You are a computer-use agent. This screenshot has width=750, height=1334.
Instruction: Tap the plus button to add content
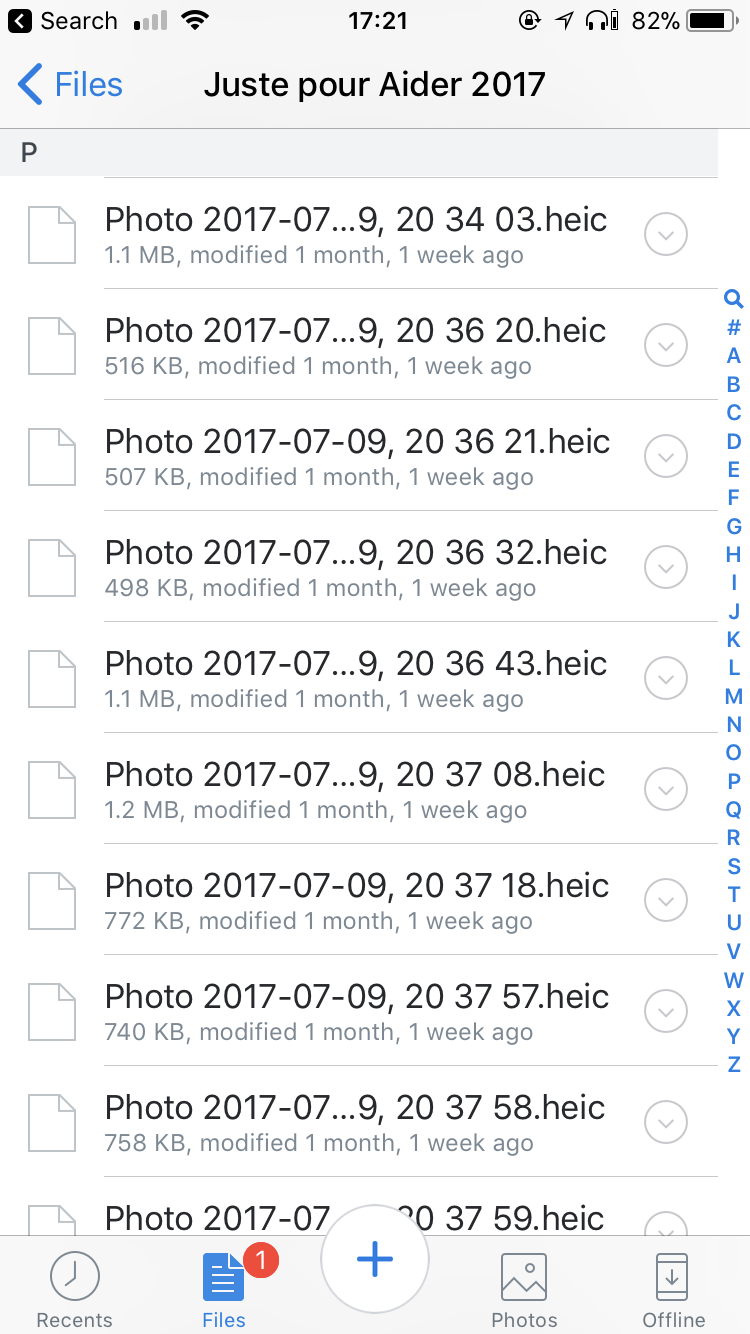point(375,1260)
